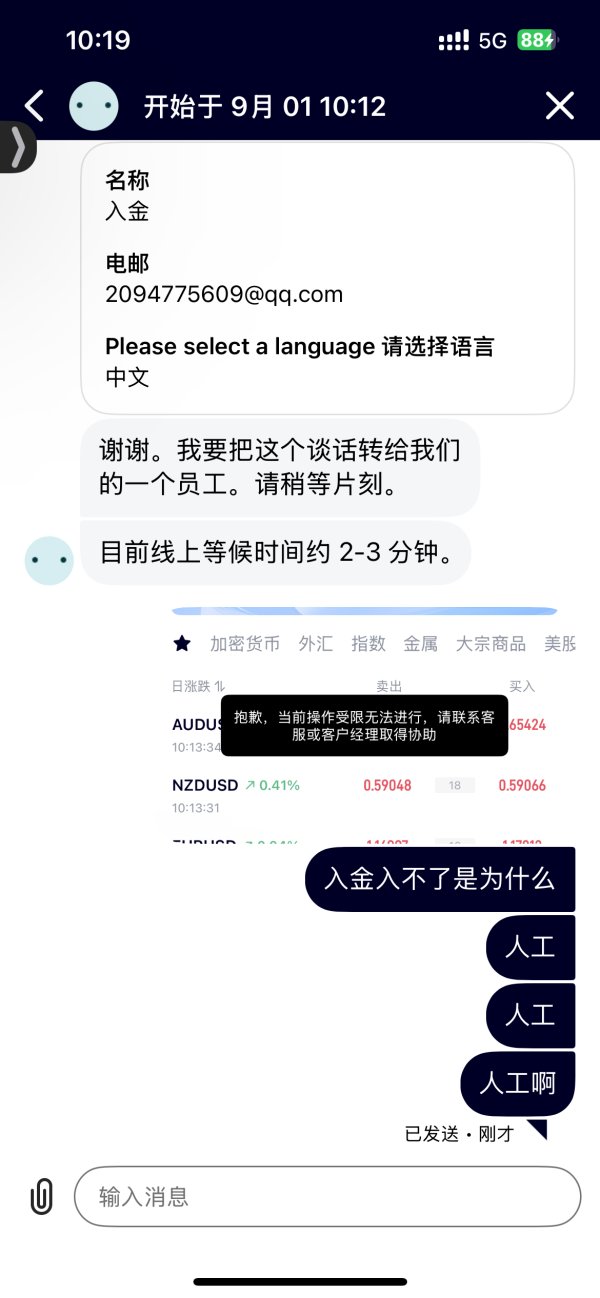Attach a file with the paperclip
600x1298 pixels.
pos(41,1196)
